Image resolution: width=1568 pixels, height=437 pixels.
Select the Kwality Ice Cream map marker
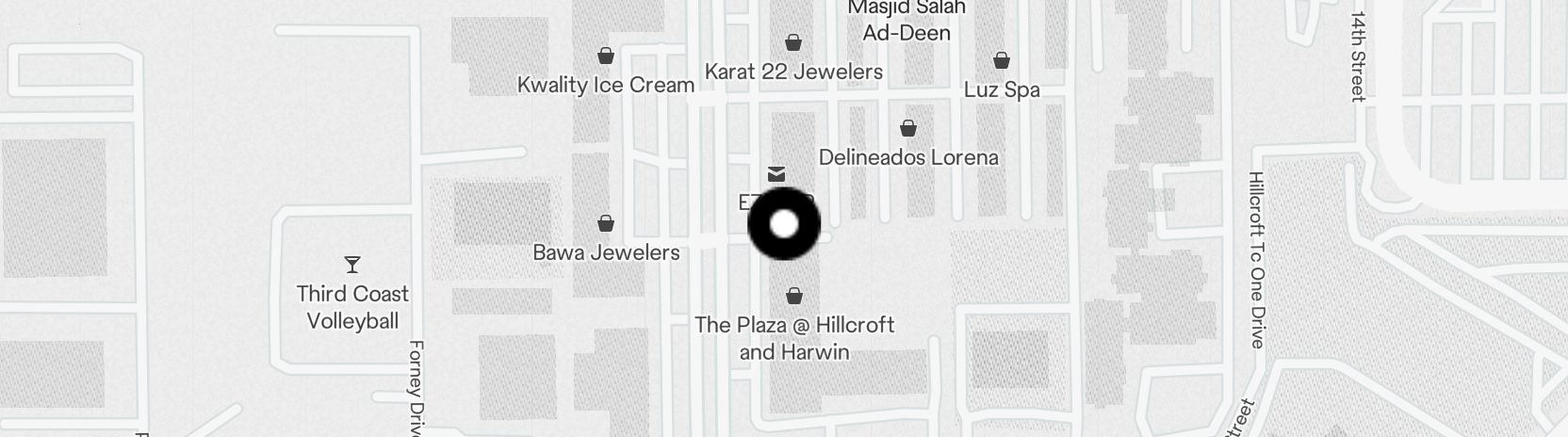pyautogui.click(x=606, y=56)
